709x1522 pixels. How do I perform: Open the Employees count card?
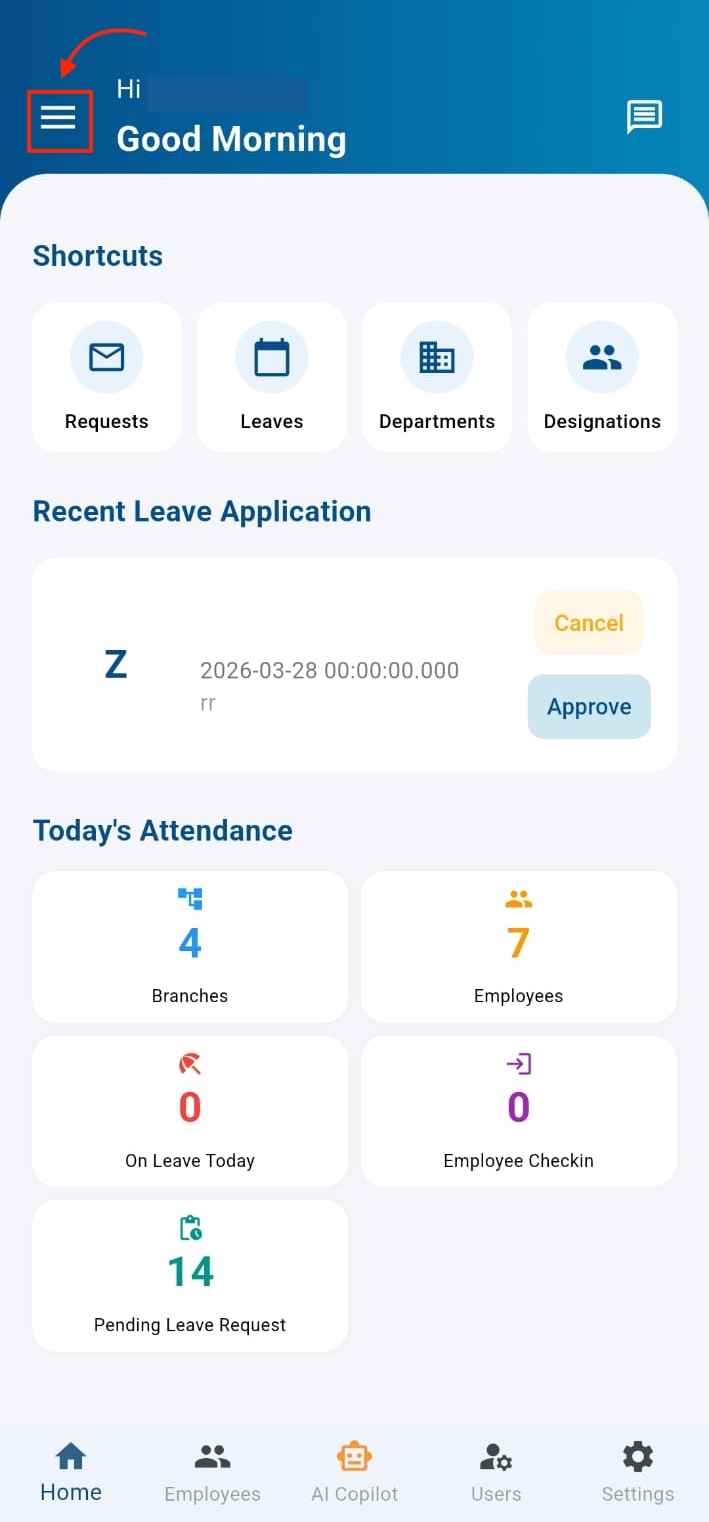coord(518,946)
